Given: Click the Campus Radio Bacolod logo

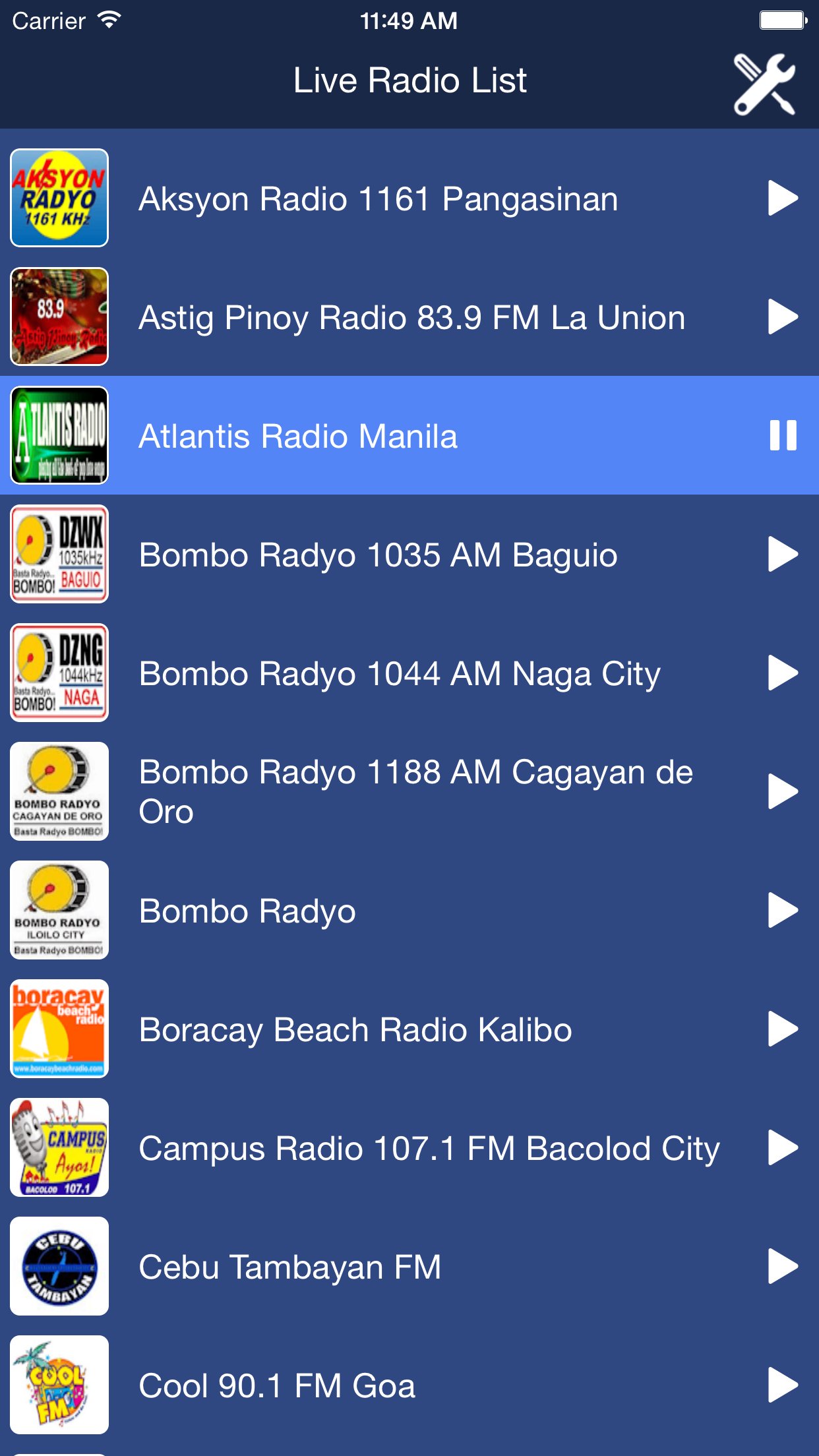Looking at the screenshot, I should 59,1147.
